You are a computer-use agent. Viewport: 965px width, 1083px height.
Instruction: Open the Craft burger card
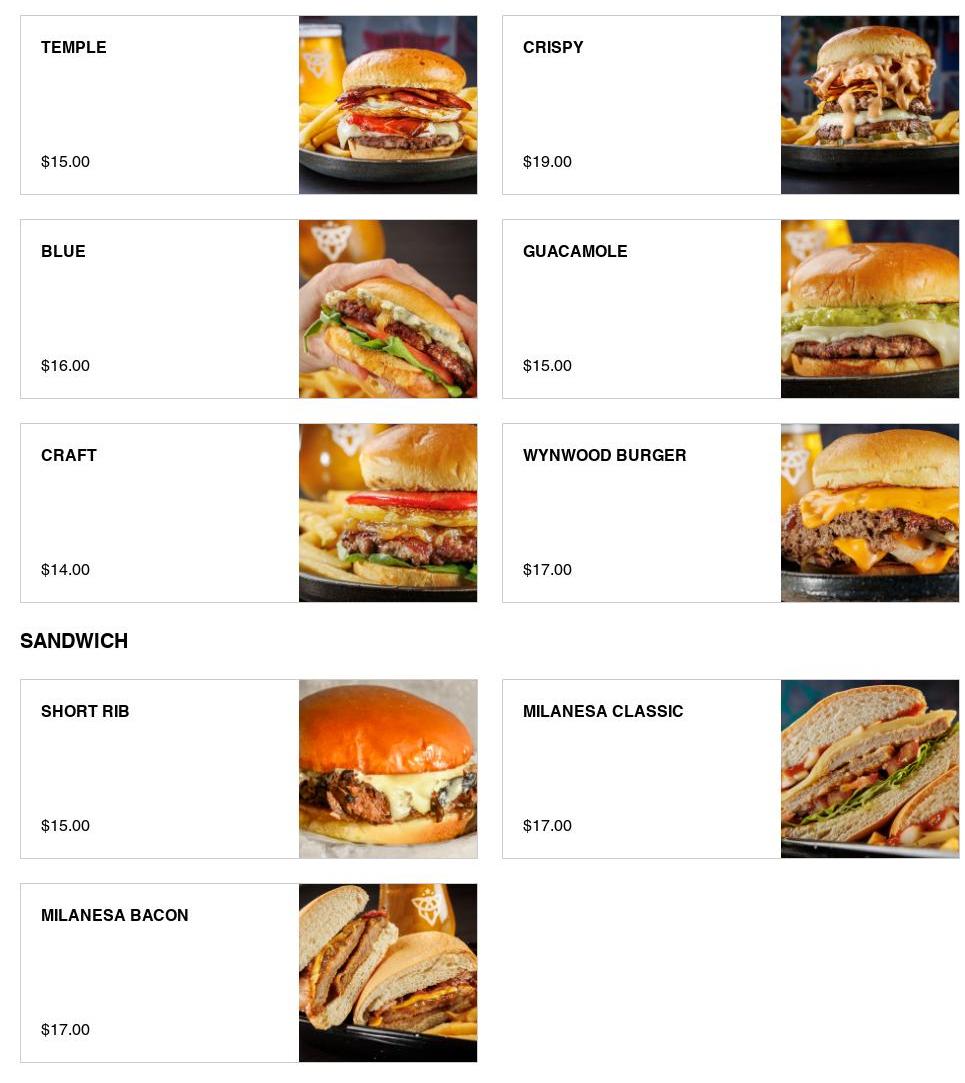click(x=248, y=513)
